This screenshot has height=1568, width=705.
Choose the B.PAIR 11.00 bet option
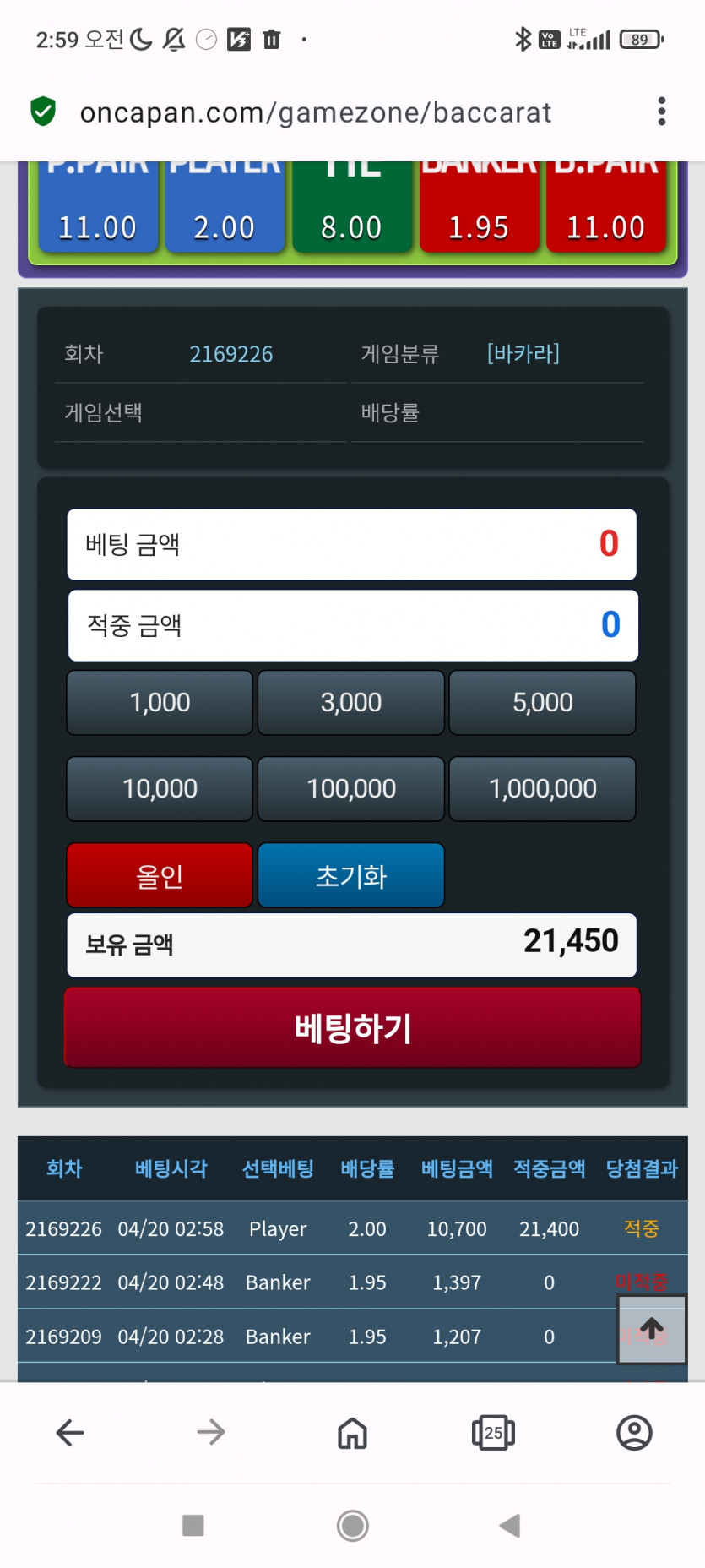(x=605, y=211)
